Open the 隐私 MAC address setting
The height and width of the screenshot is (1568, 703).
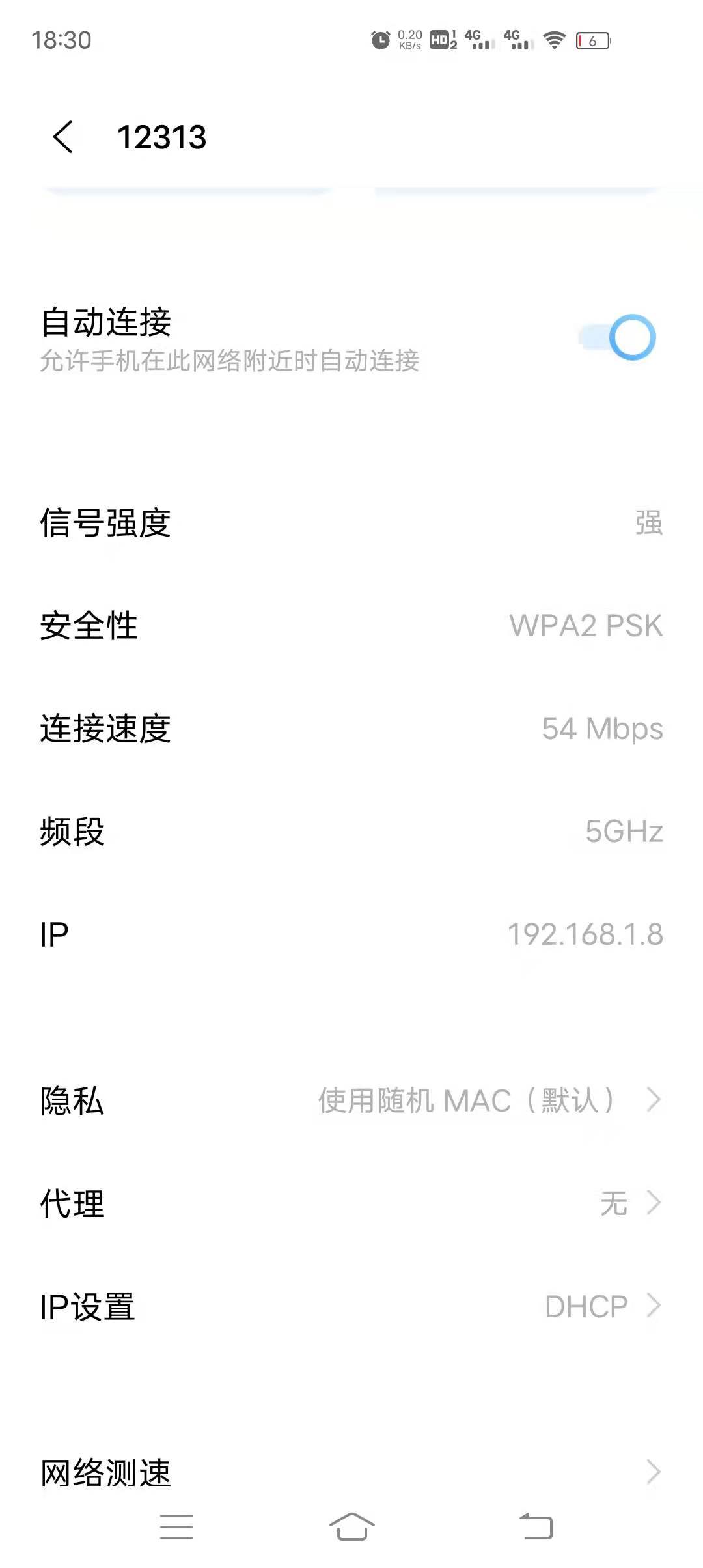[351, 1100]
